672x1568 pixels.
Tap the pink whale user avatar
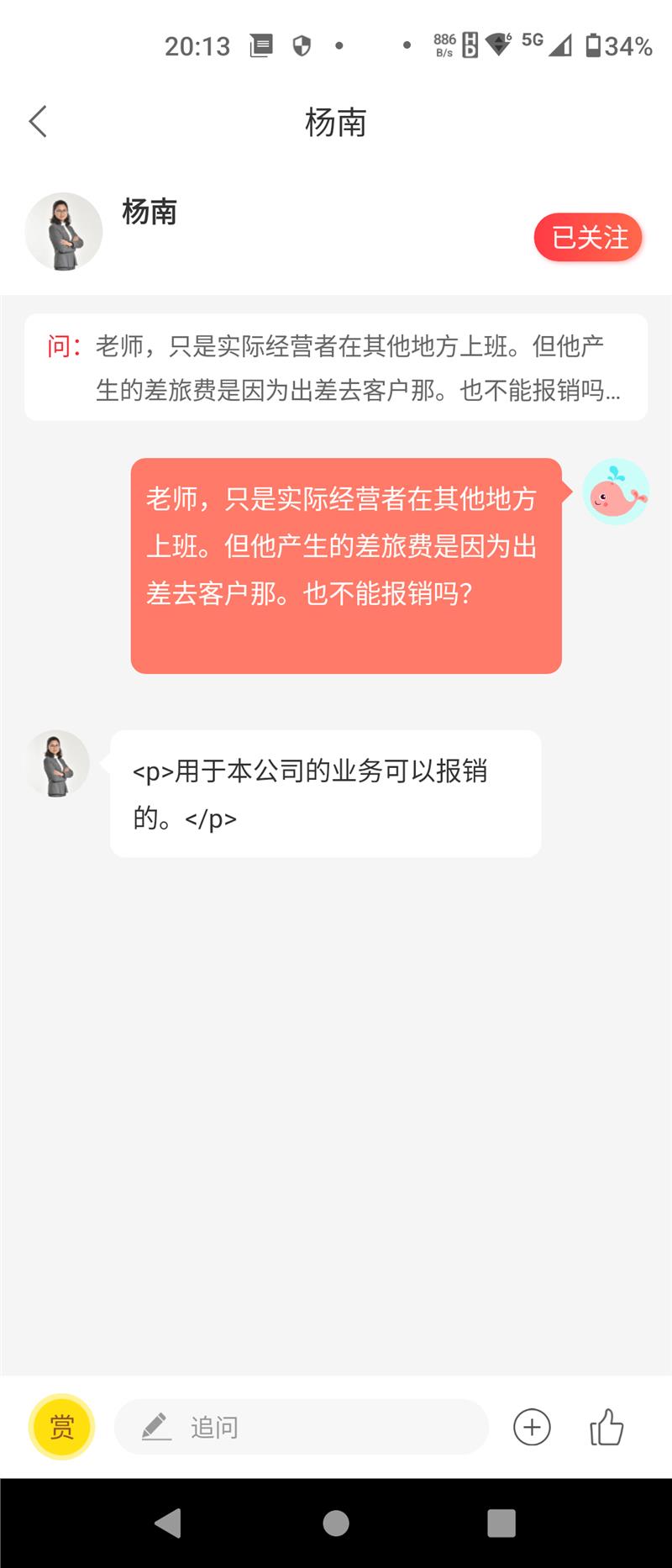(616, 492)
